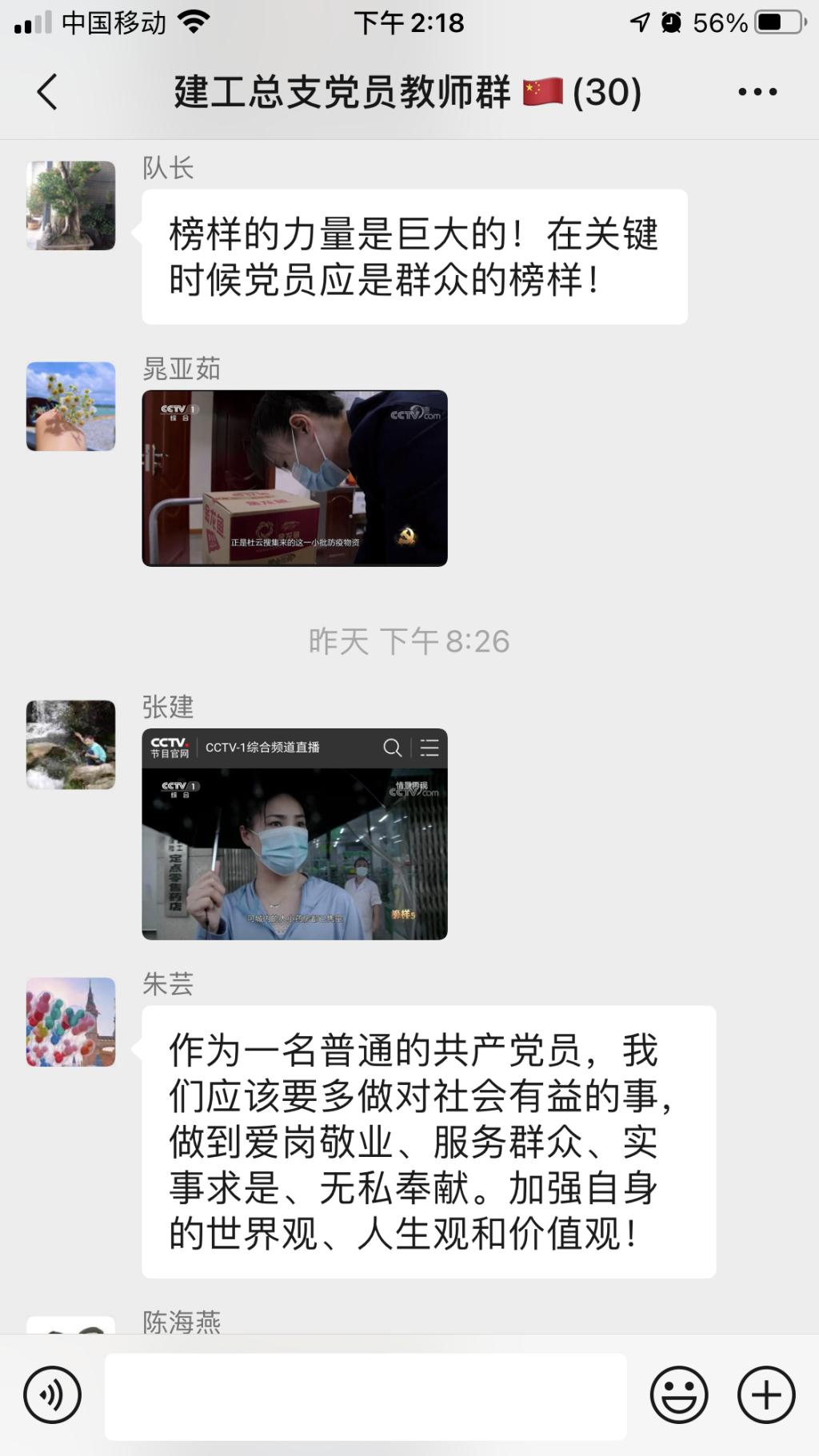The height and width of the screenshot is (1456, 819).
Task: Open group chat info via three-dot menu
Action: pos(757,92)
